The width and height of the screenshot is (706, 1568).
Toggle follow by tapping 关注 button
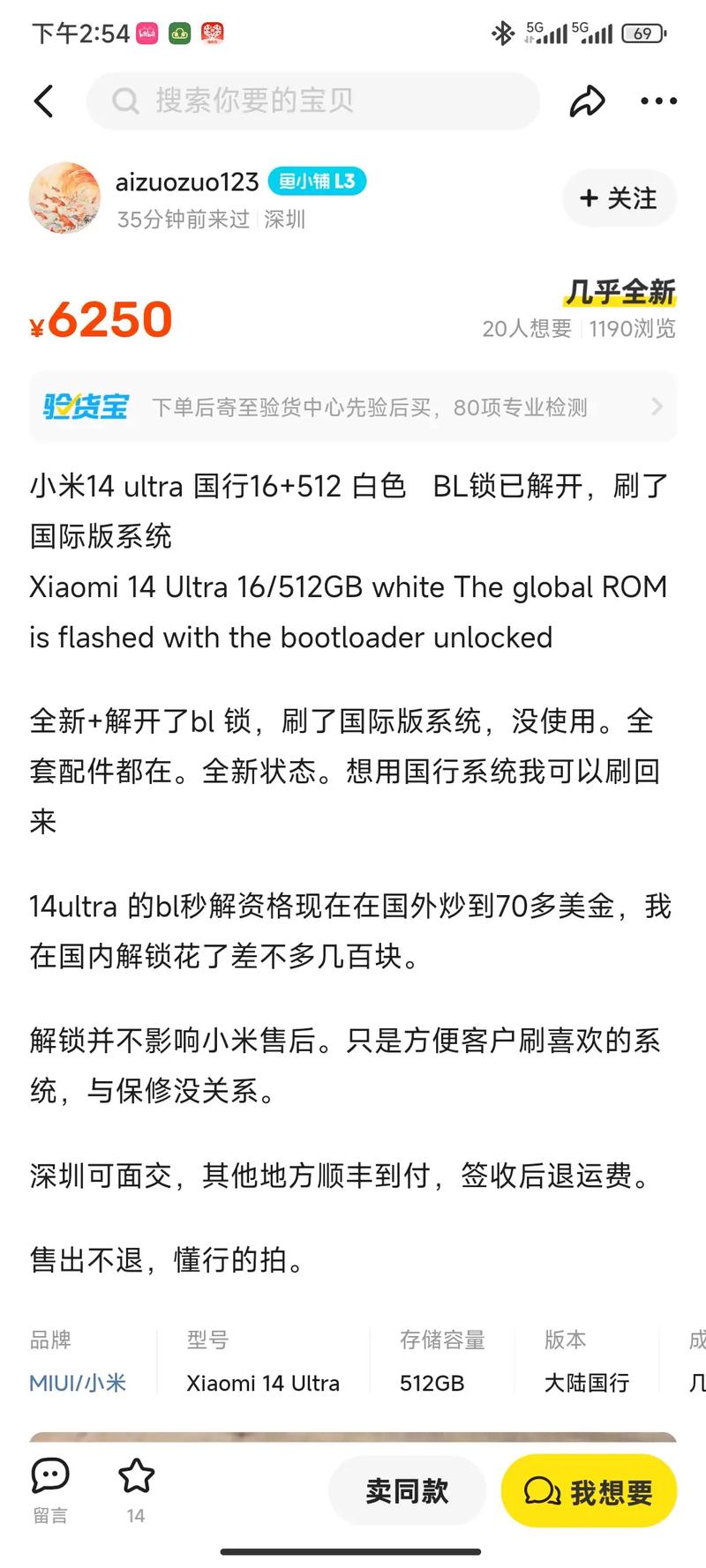(x=619, y=198)
